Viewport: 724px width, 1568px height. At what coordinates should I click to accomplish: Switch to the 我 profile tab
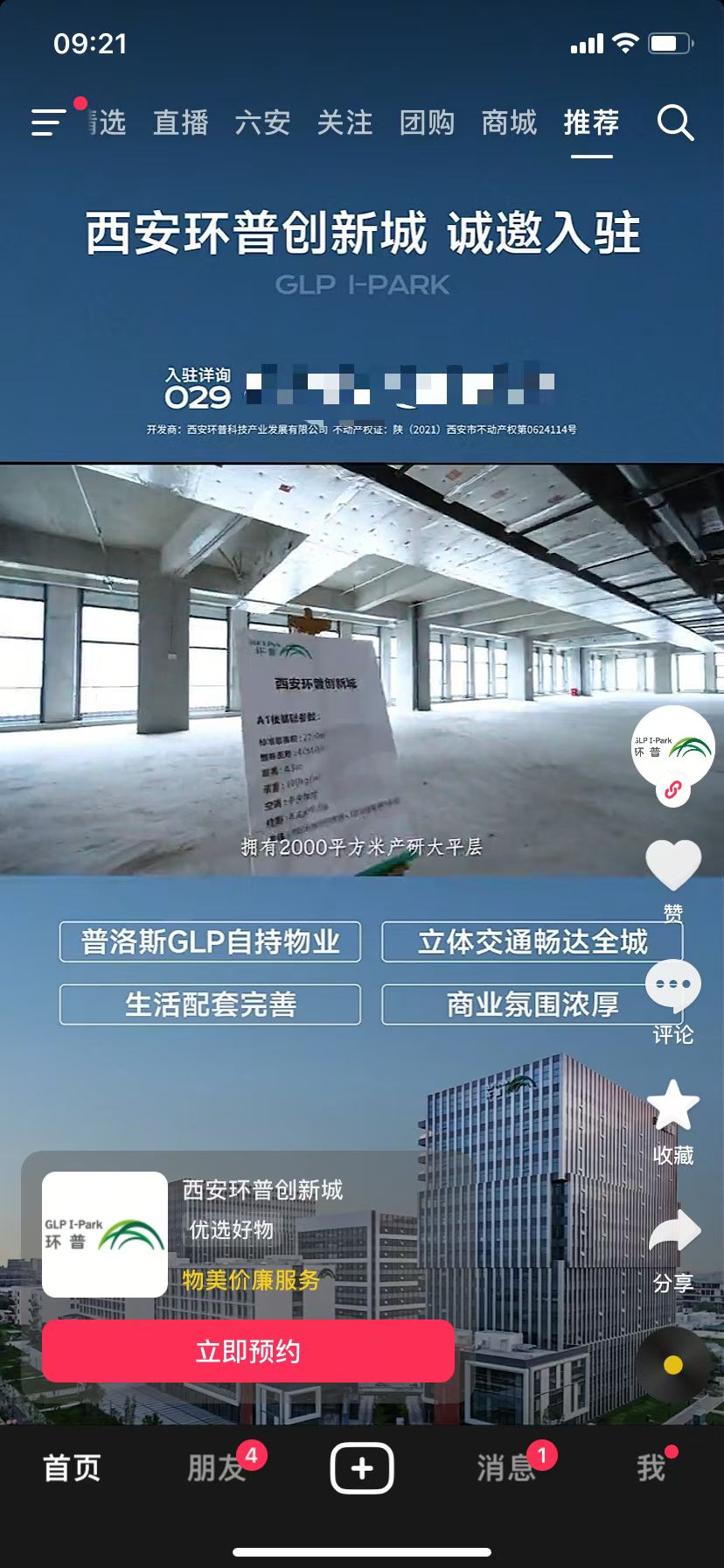[651, 1468]
